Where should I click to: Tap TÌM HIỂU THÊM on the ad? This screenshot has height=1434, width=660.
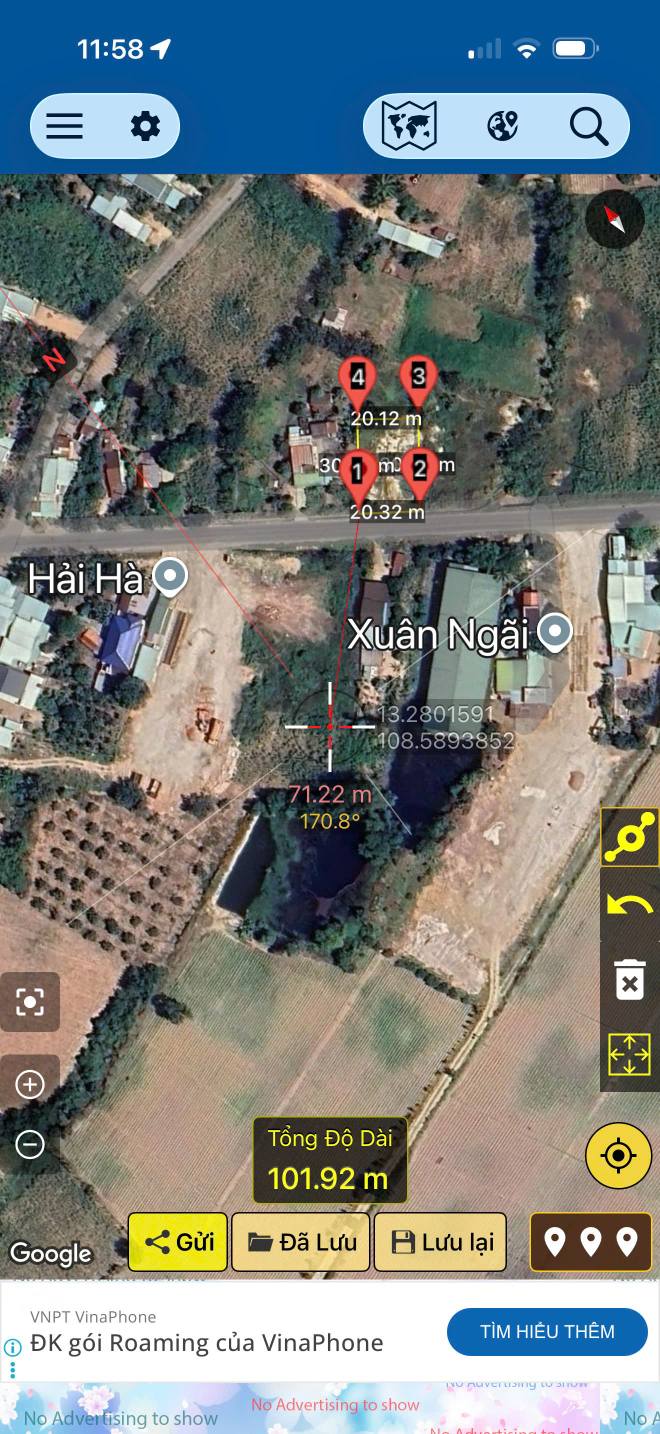[x=547, y=1331]
